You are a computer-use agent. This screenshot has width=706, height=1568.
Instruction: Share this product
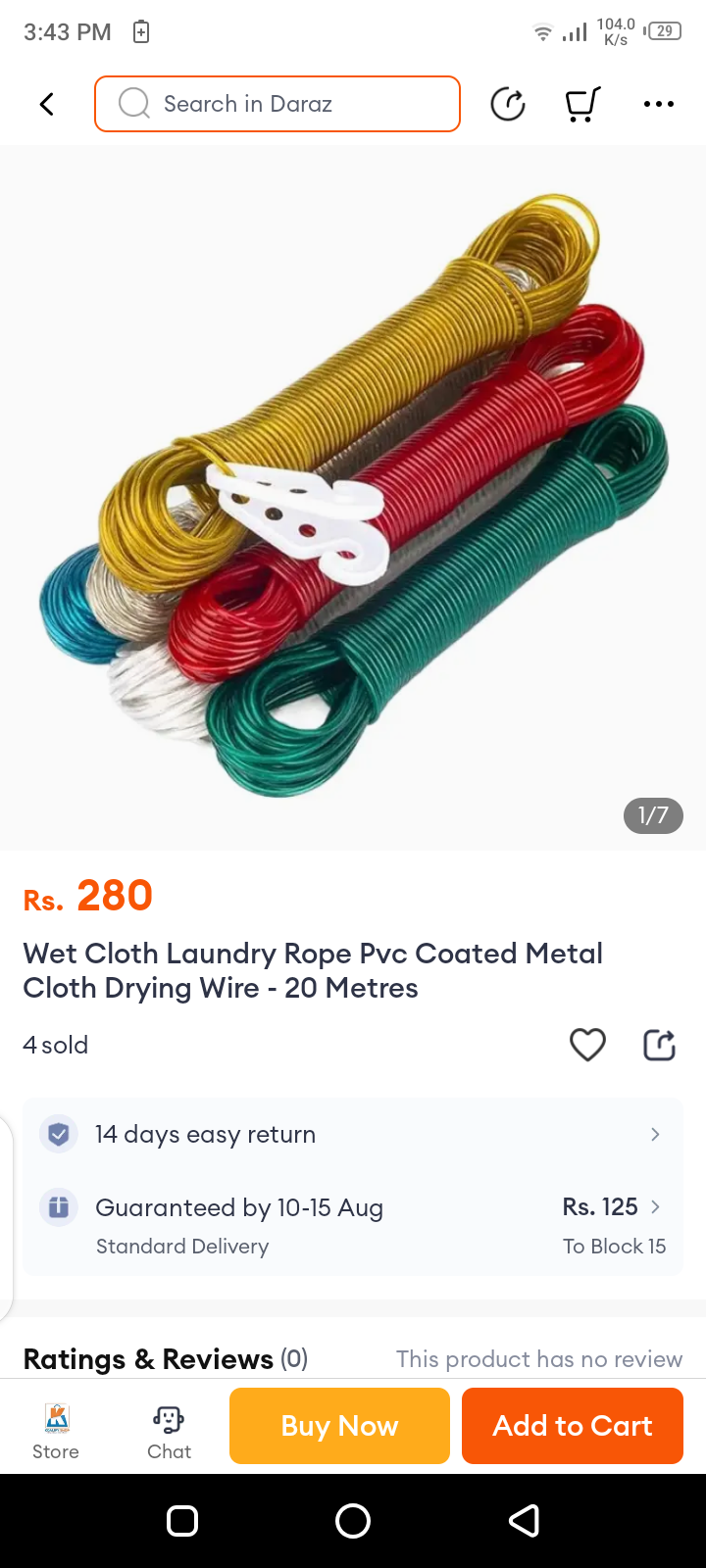(x=659, y=1045)
